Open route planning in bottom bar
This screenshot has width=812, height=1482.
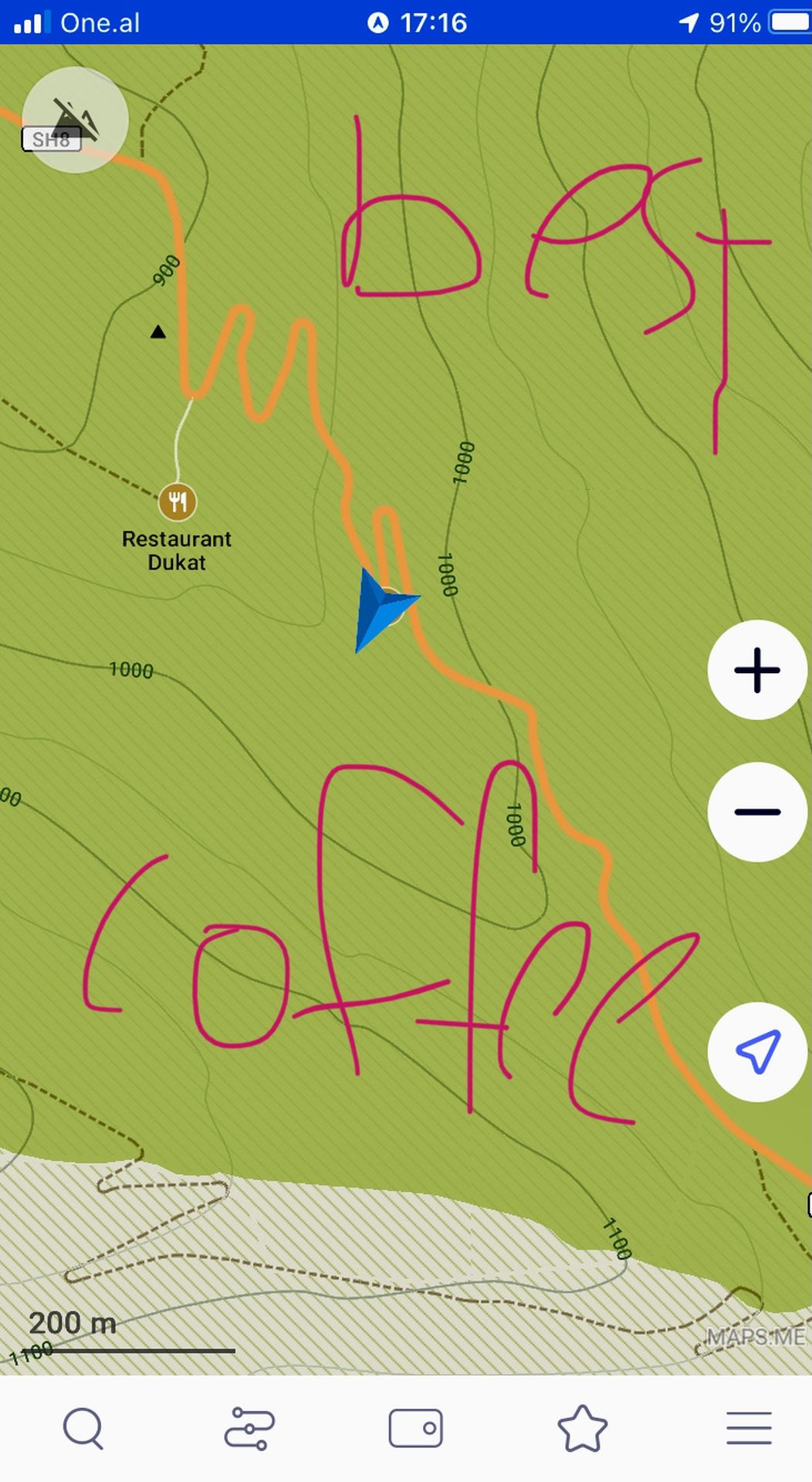point(249,1429)
